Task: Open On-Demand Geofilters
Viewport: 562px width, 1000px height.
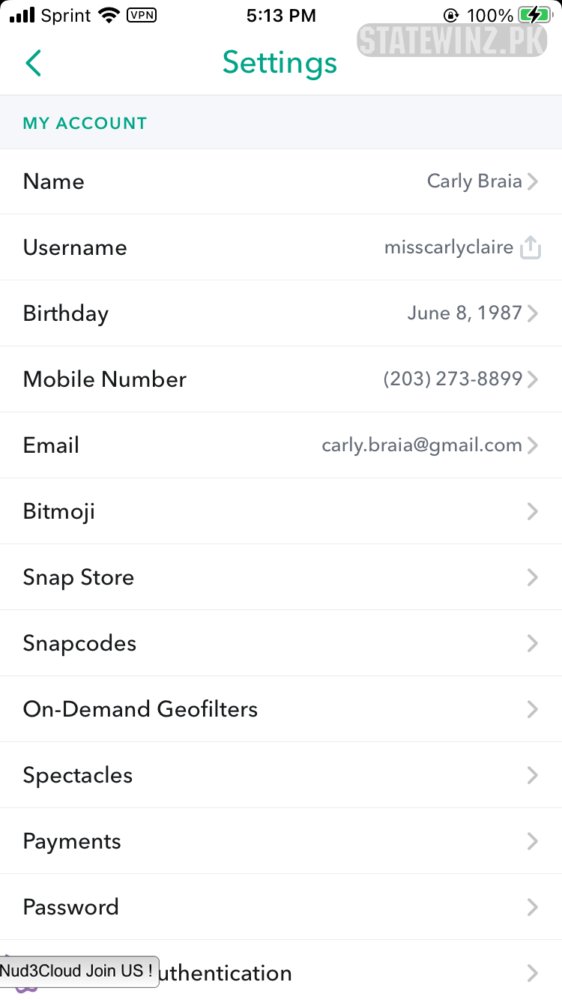Action: [x=281, y=709]
